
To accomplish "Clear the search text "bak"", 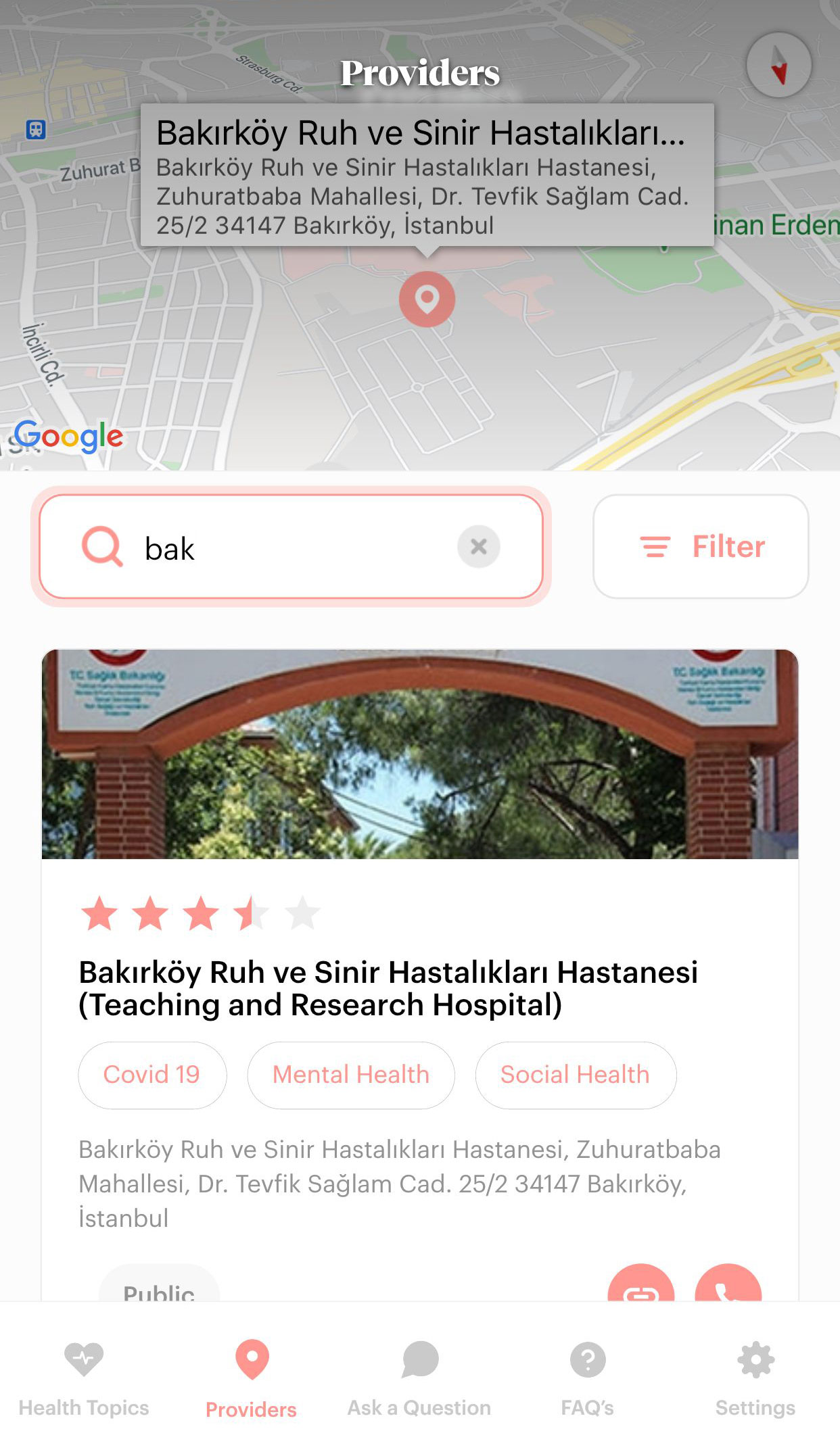I will [x=478, y=547].
